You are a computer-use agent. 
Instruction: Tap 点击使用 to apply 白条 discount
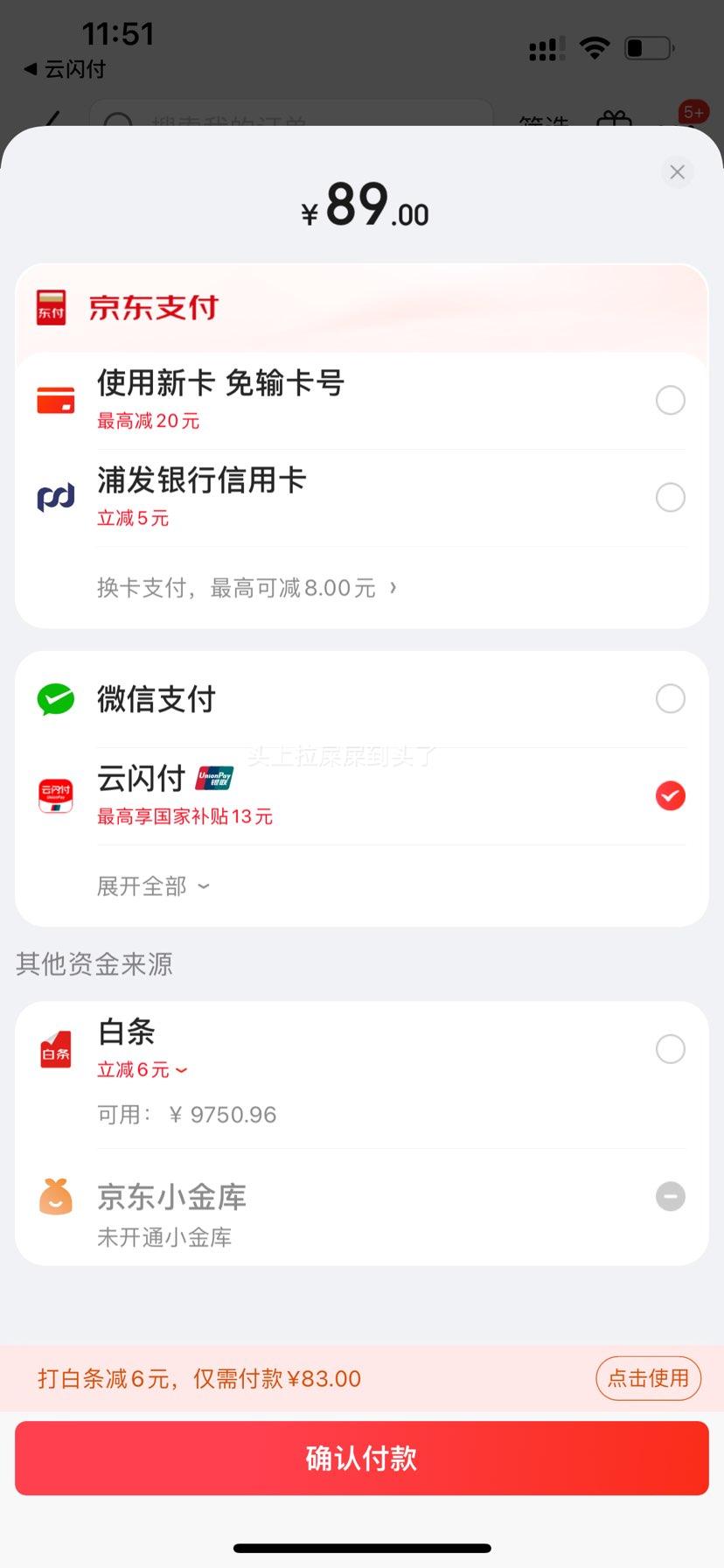[x=648, y=1378]
